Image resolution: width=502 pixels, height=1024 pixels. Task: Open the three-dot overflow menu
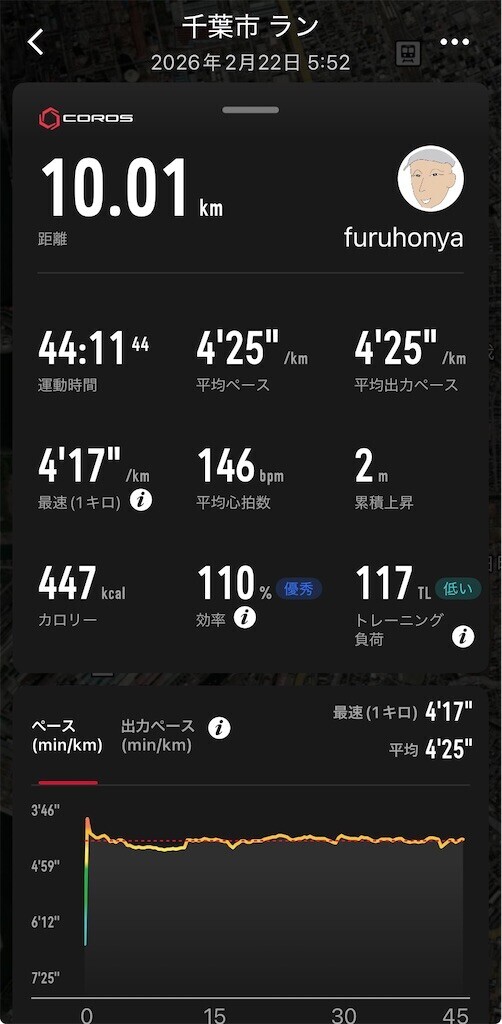(454, 42)
